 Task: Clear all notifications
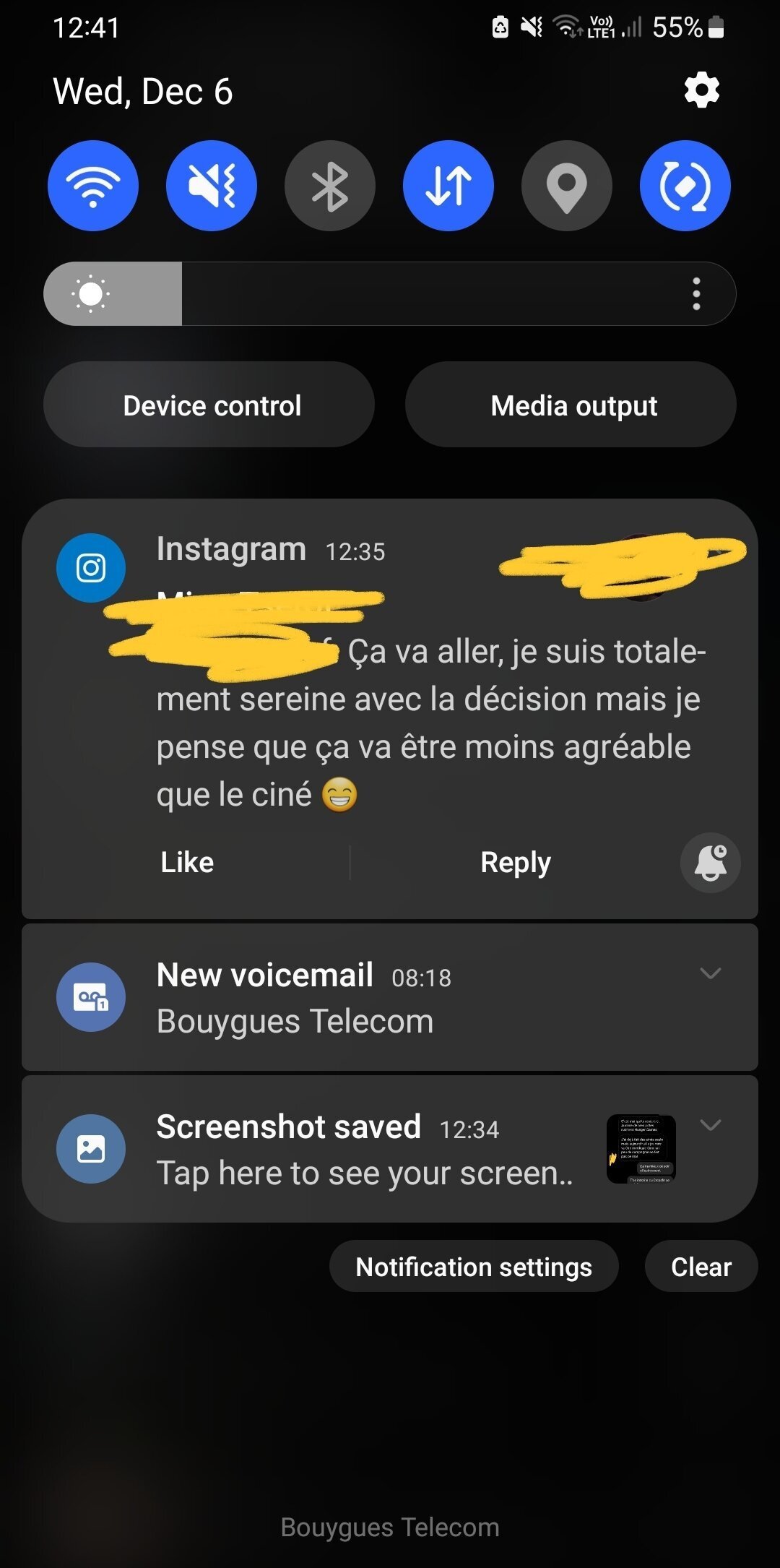point(701,1266)
